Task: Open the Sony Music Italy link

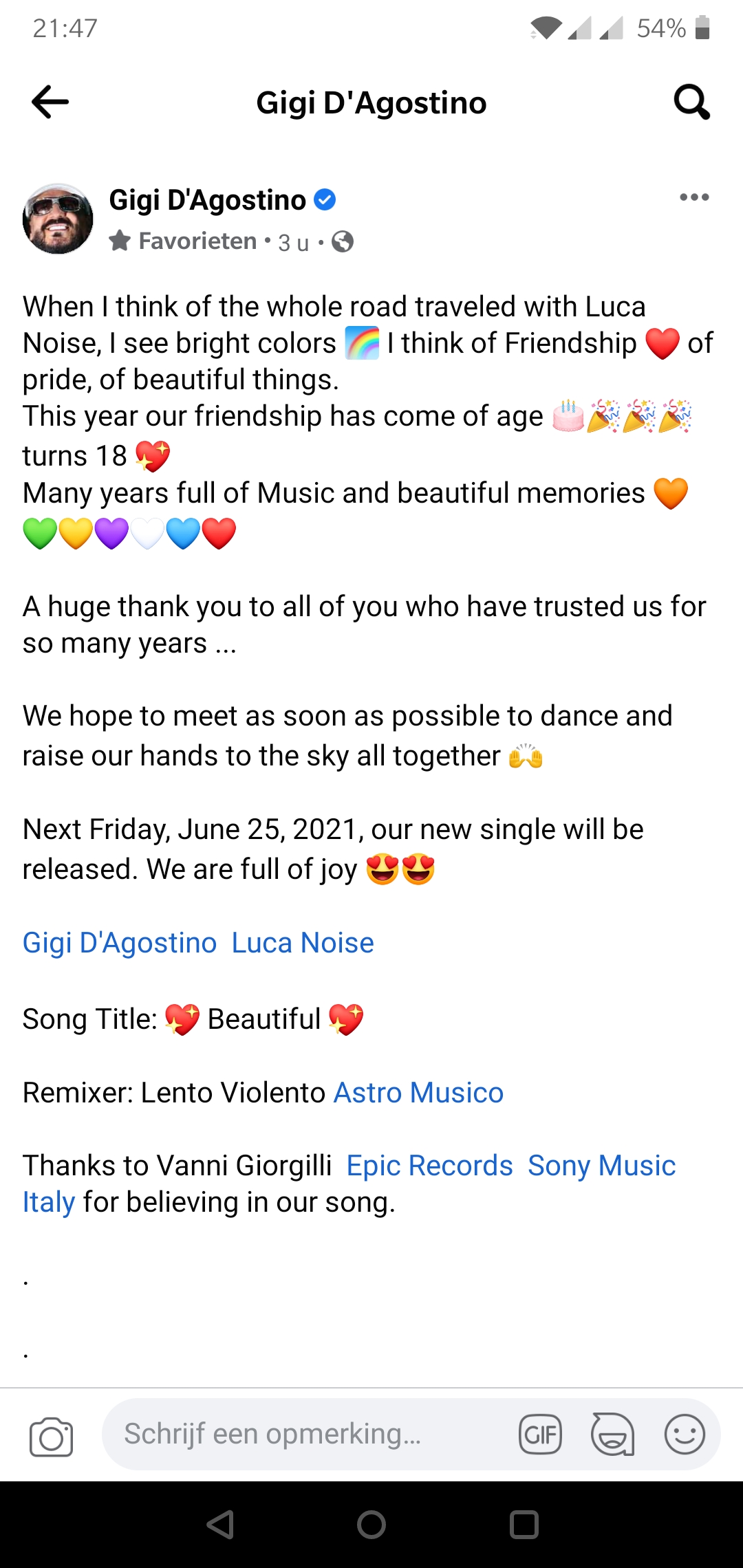Action: pyautogui.click(x=601, y=1166)
